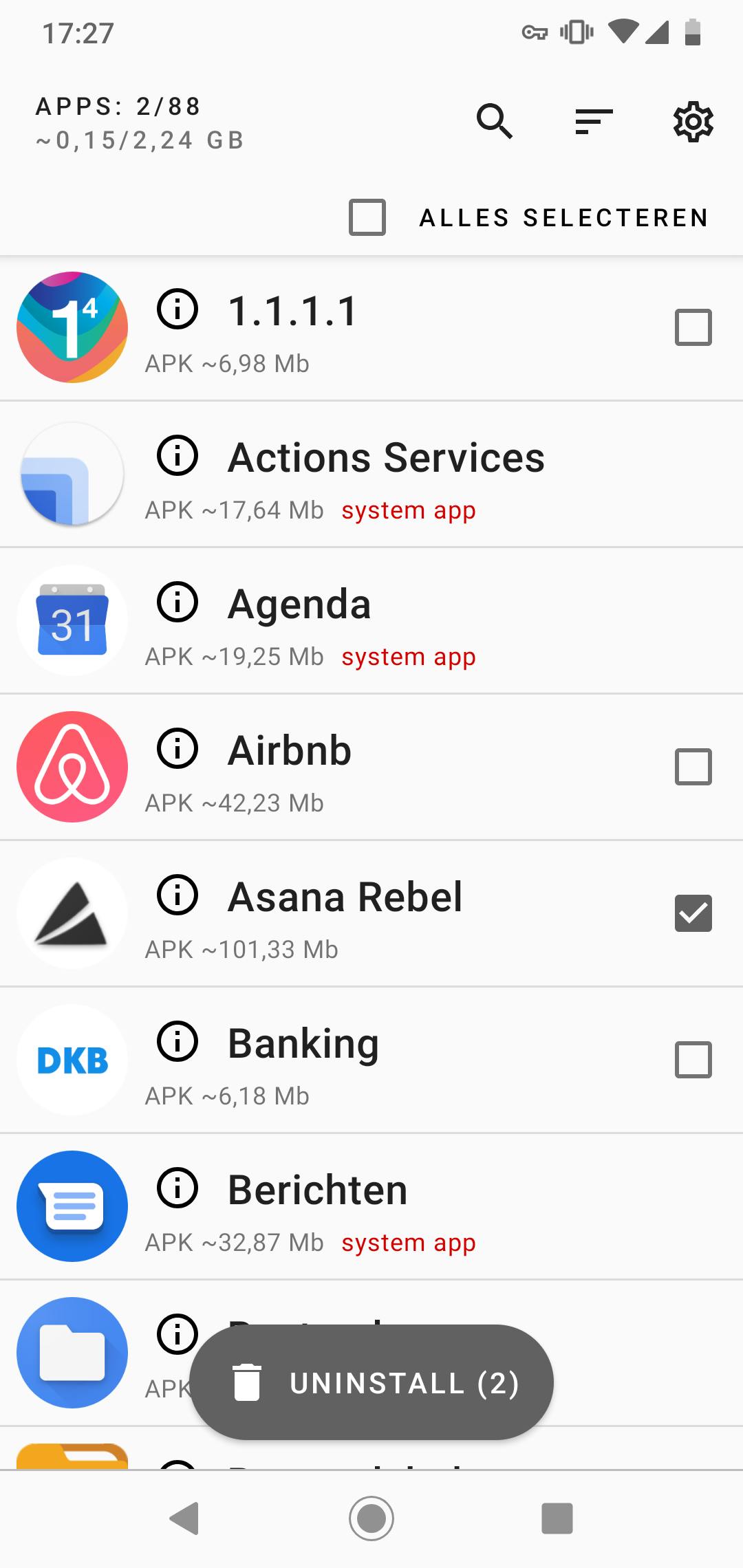This screenshot has height=1568, width=743.
Task: Tick the Alles selecteren checkbox
Action: 367,217
